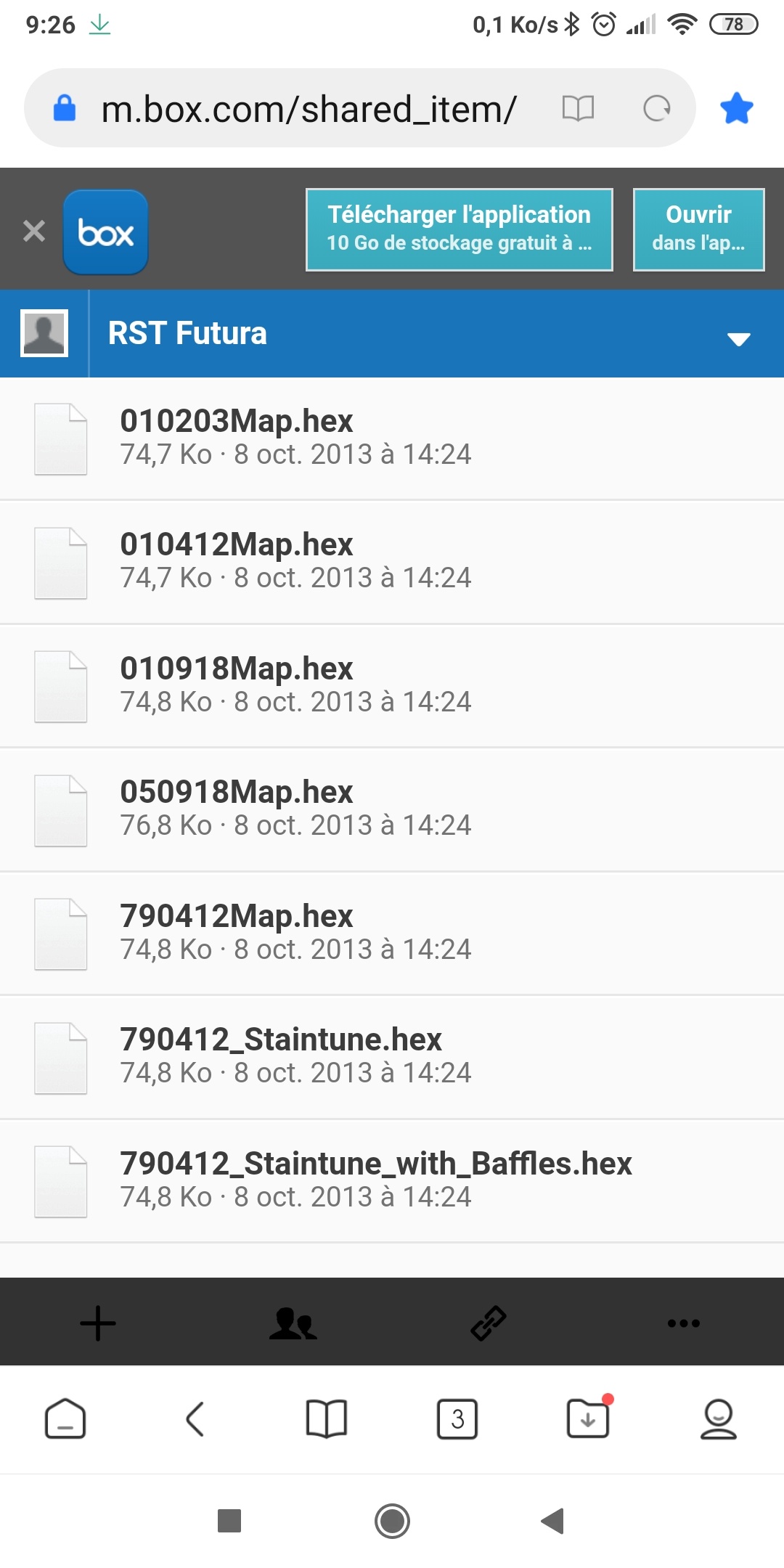The image size is (784, 1568).
Task: Tap the RST Futura account avatar
Action: point(44,333)
